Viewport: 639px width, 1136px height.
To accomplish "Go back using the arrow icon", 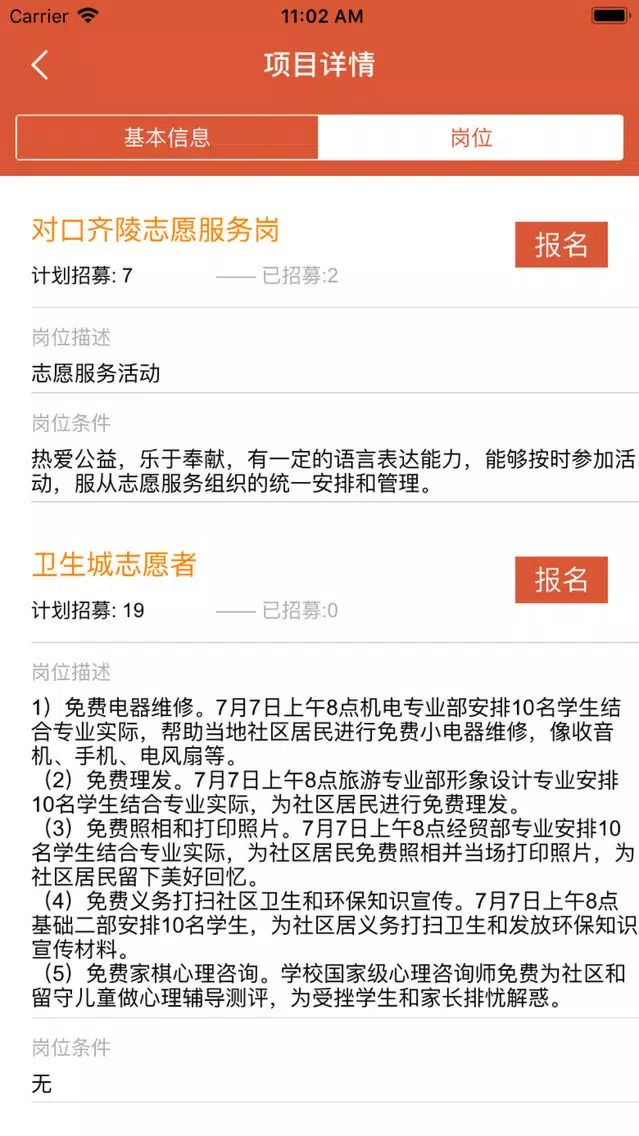I will tap(40, 65).
